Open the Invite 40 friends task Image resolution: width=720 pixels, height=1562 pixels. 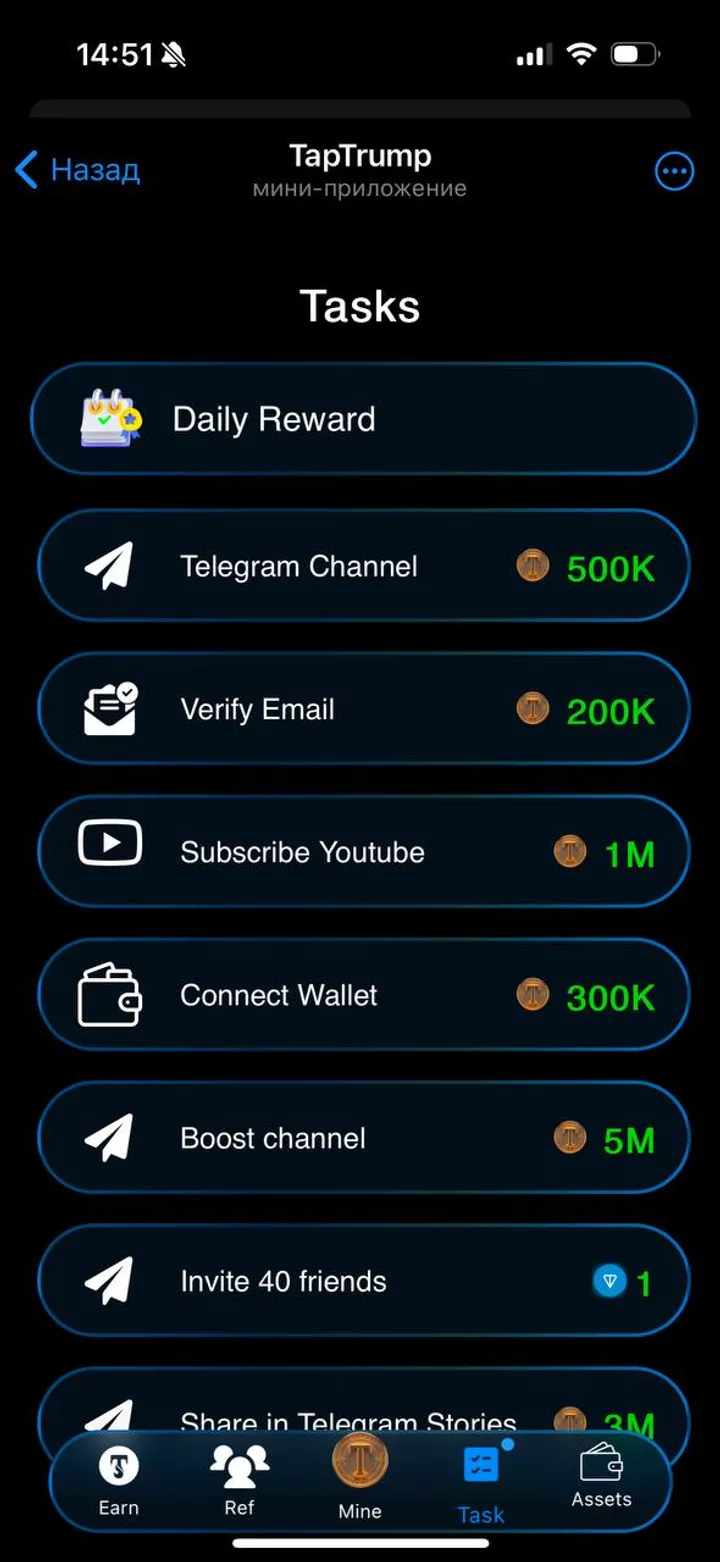pos(362,1281)
